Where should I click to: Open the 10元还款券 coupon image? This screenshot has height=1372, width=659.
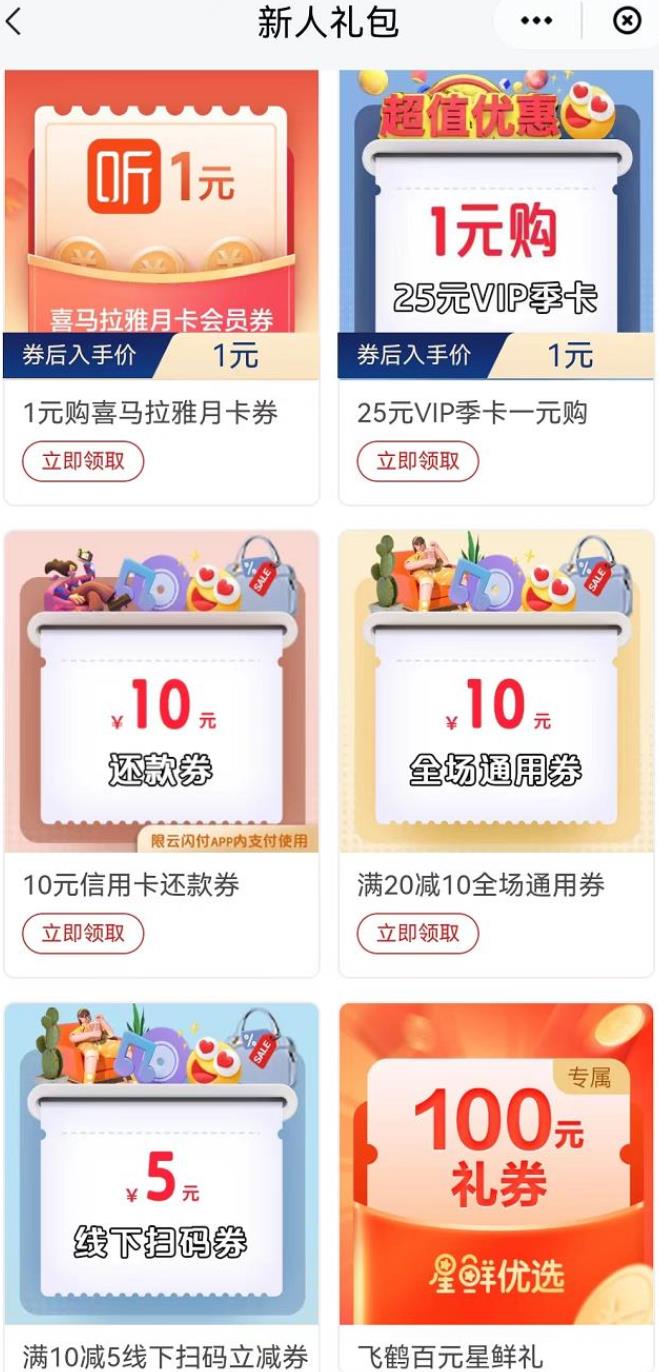[x=161, y=692]
